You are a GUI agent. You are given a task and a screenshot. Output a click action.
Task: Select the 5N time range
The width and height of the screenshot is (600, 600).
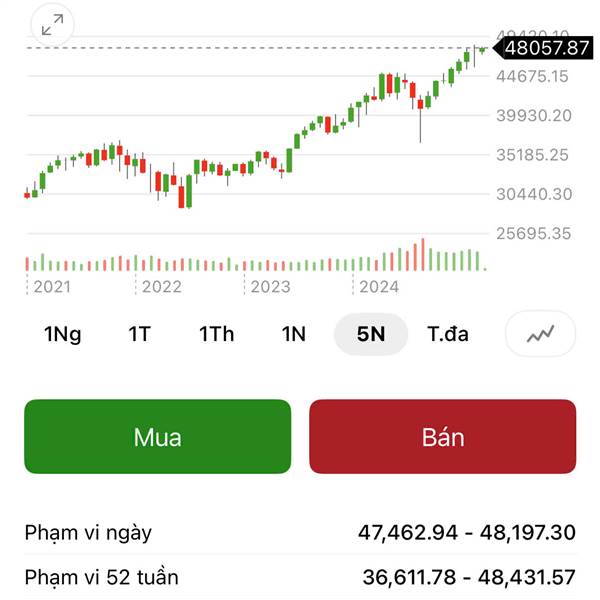pos(370,334)
